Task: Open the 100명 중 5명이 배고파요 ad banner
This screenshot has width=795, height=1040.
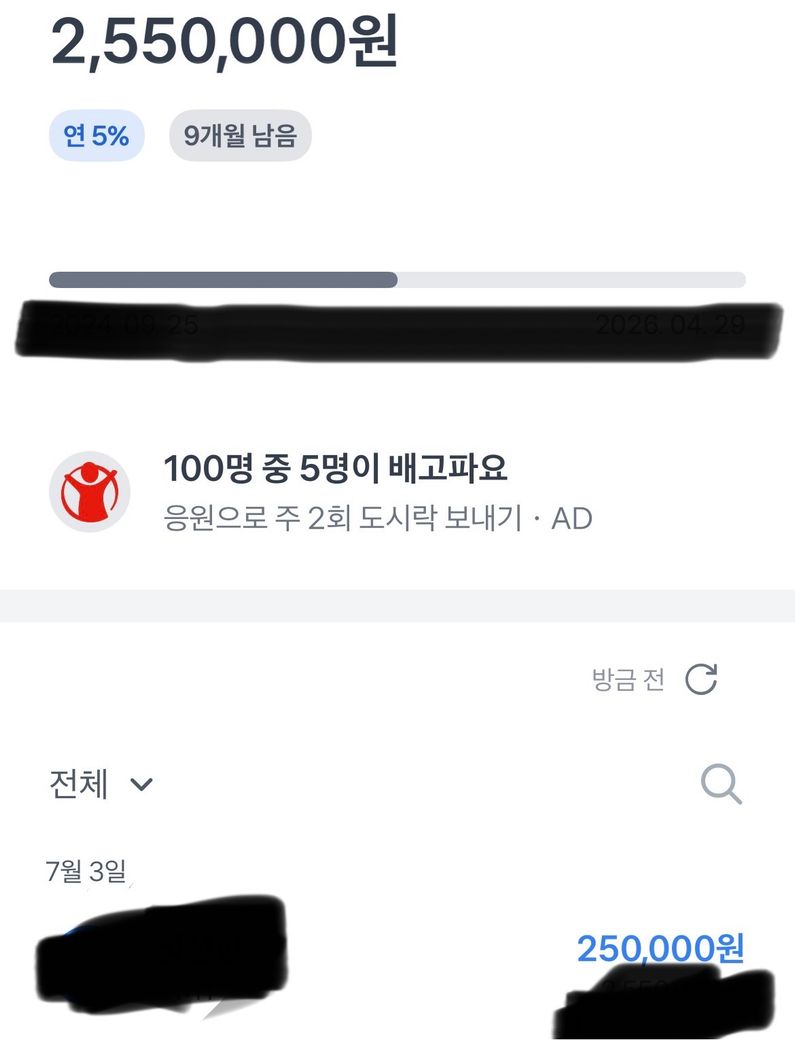Action: point(336,492)
